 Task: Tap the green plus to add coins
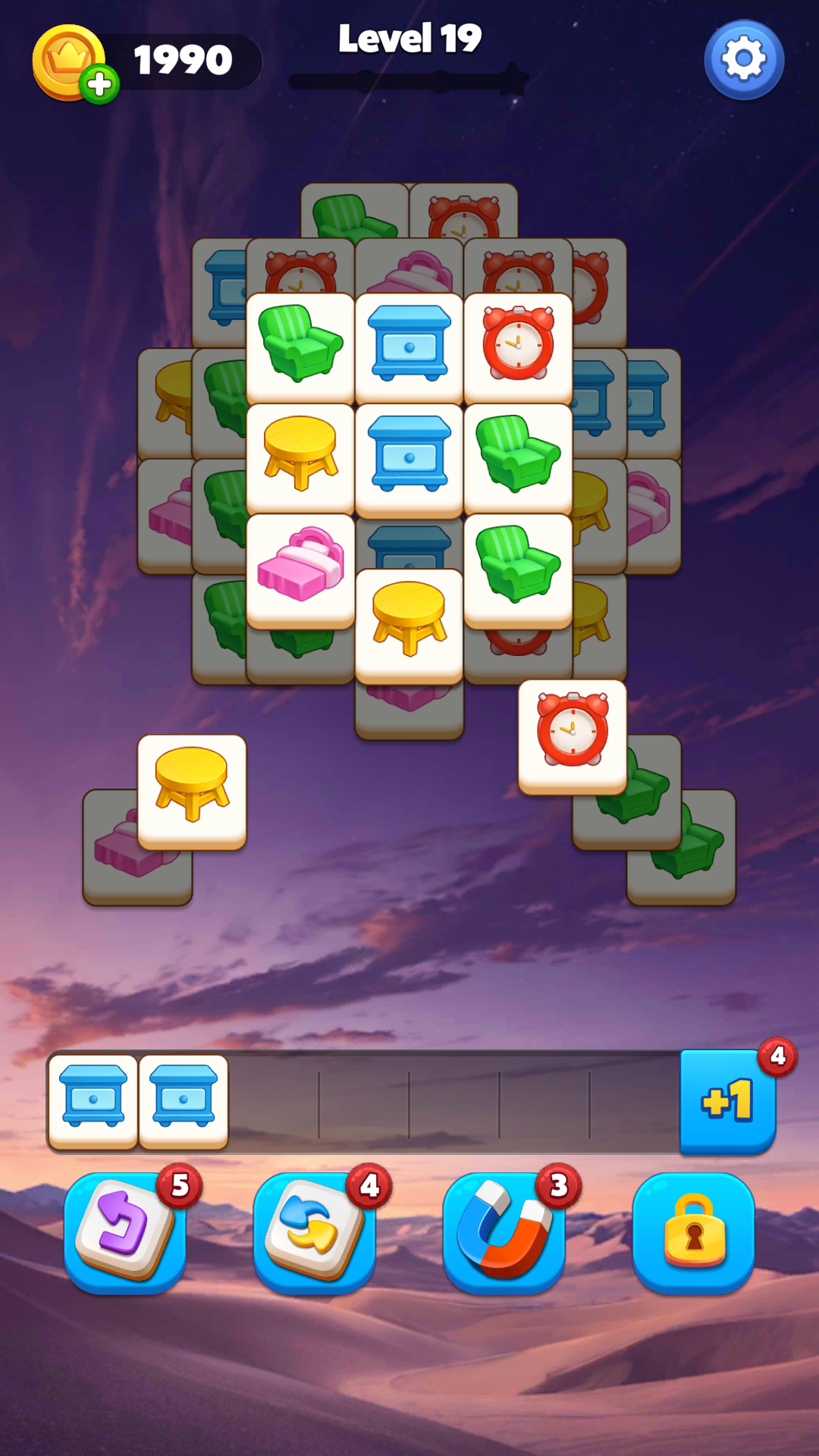point(100,84)
